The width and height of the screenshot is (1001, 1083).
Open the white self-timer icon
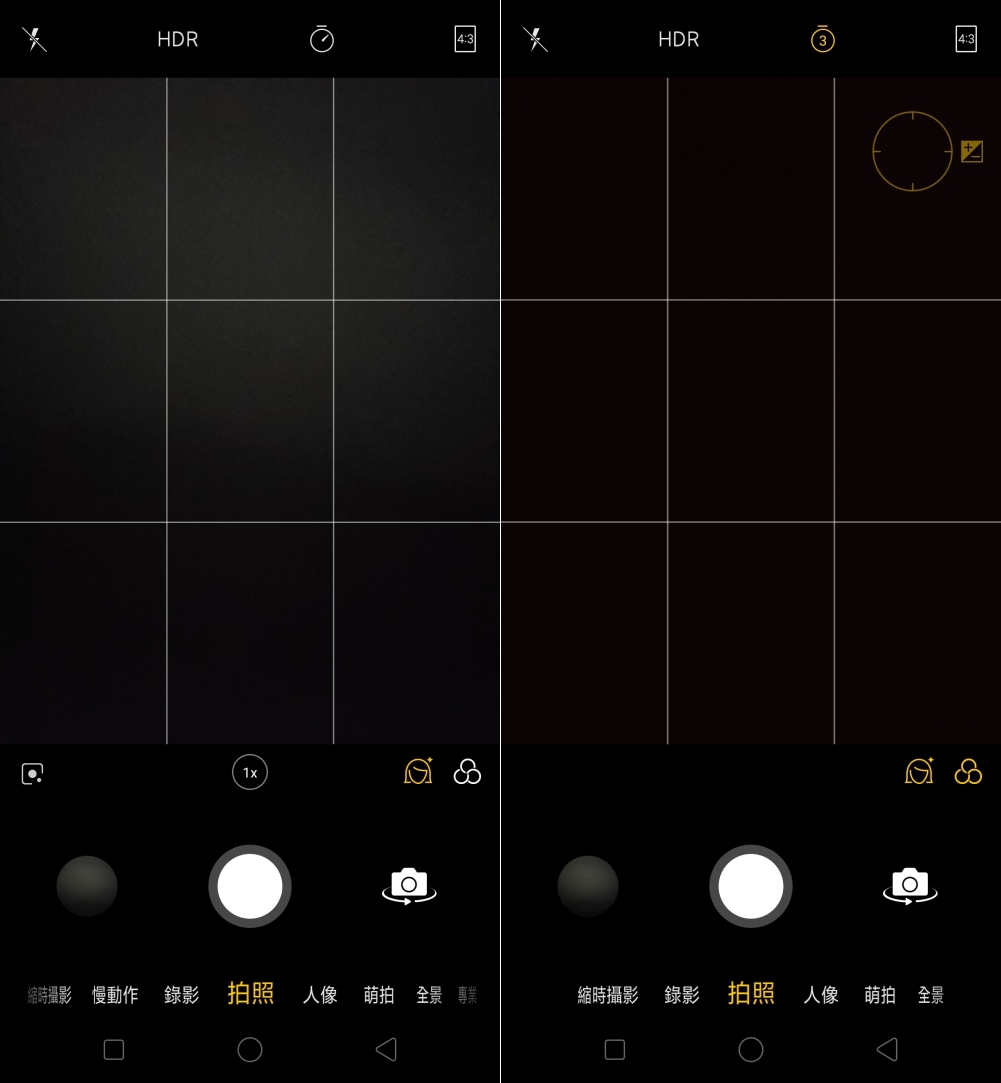tap(321, 39)
